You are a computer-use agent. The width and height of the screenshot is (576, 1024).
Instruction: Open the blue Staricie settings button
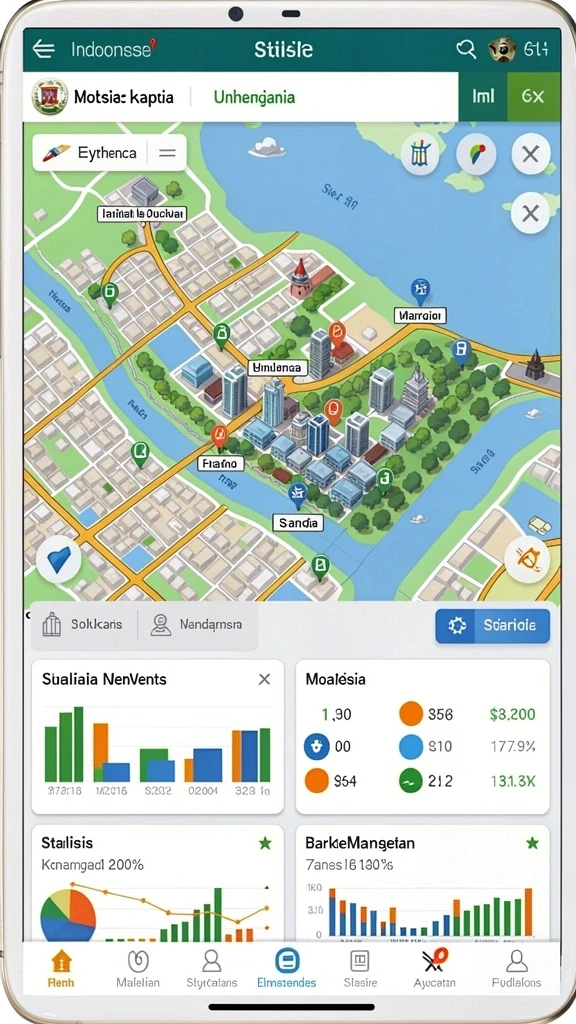pos(492,625)
